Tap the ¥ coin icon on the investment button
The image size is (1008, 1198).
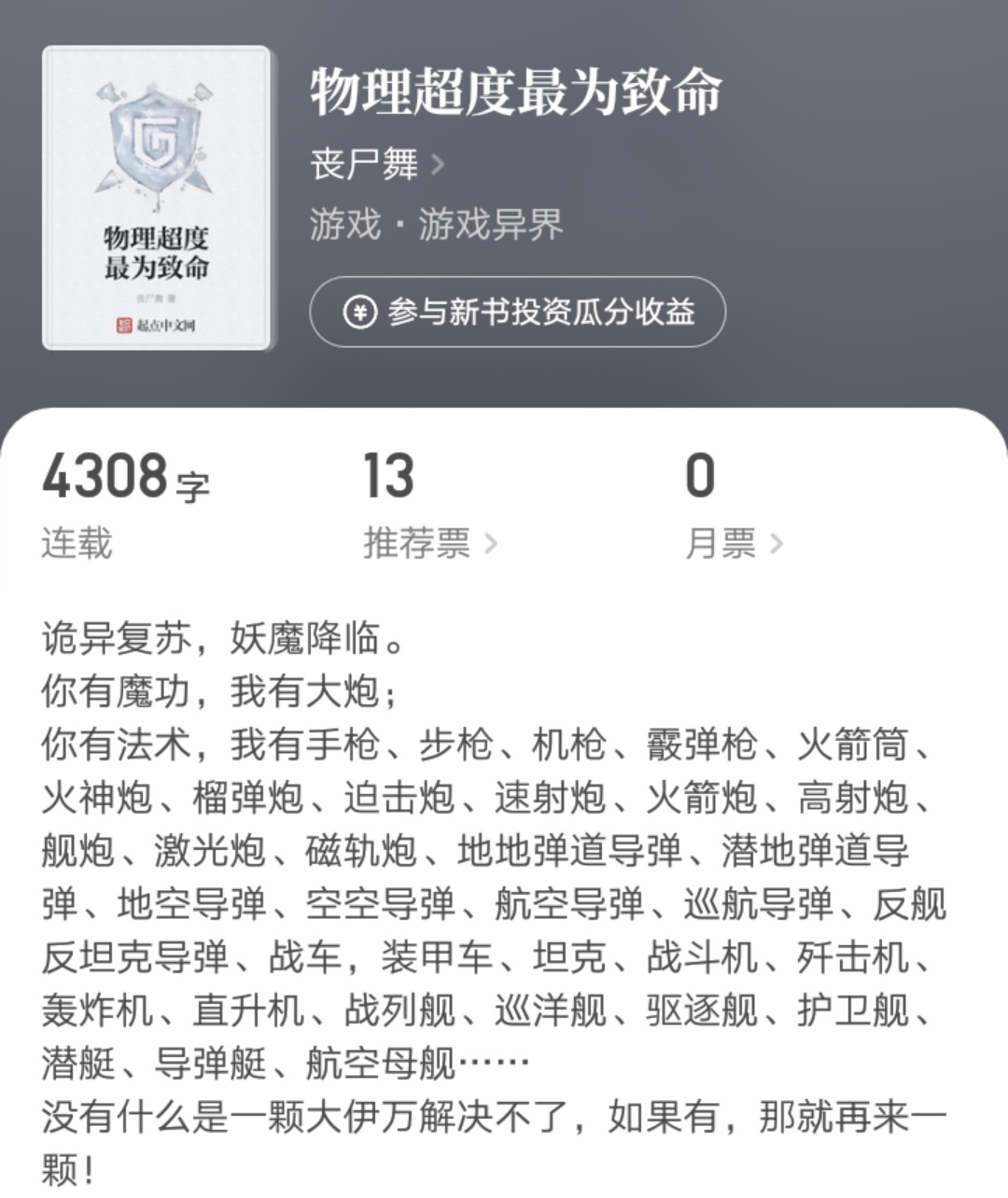click(360, 313)
